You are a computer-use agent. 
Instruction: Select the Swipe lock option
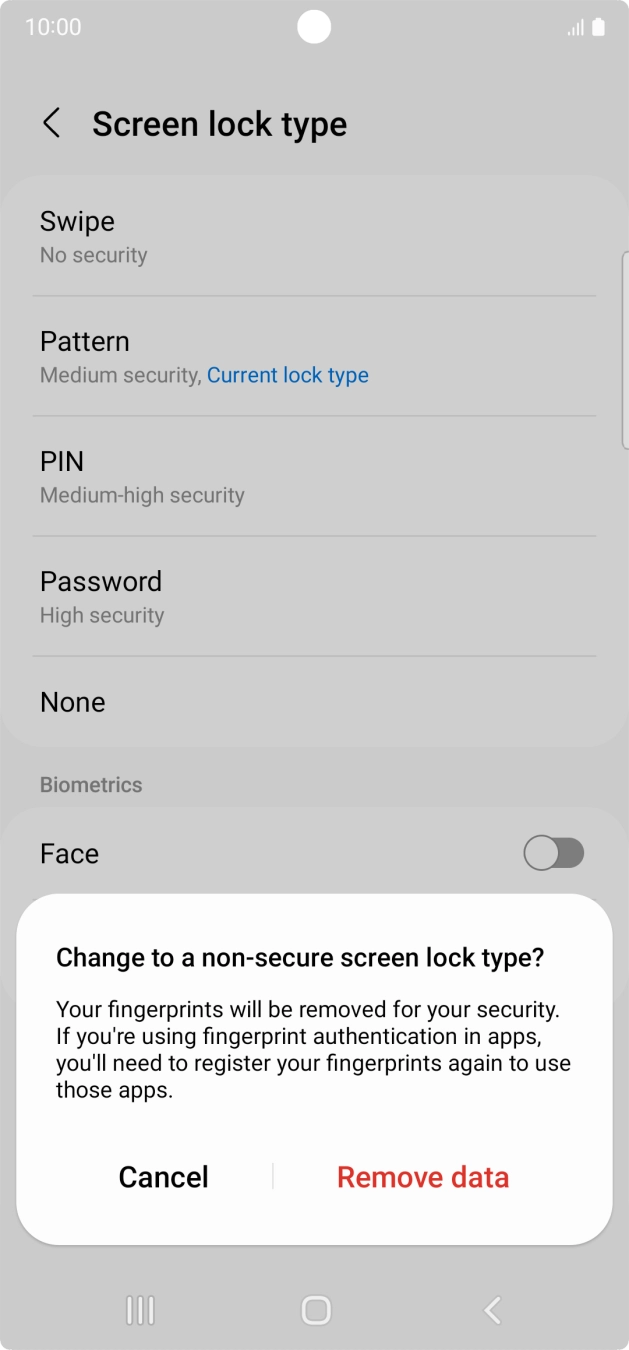point(314,236)
